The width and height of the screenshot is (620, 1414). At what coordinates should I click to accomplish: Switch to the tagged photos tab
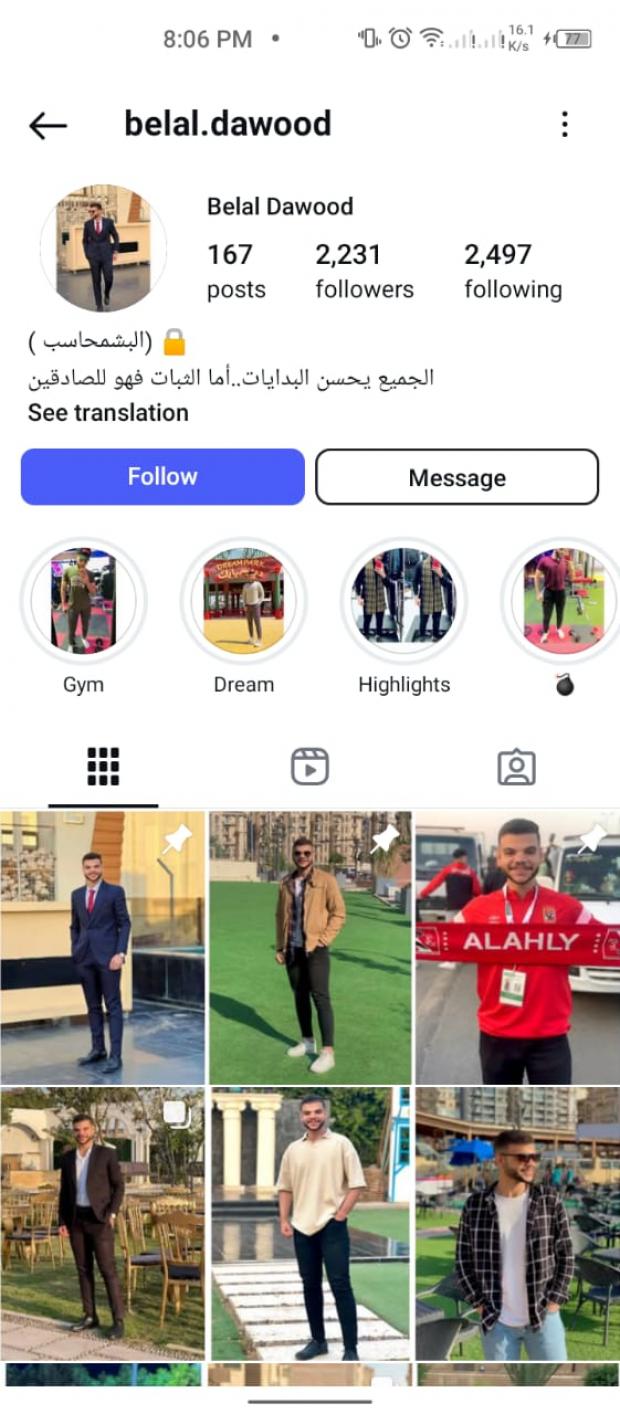516,767
